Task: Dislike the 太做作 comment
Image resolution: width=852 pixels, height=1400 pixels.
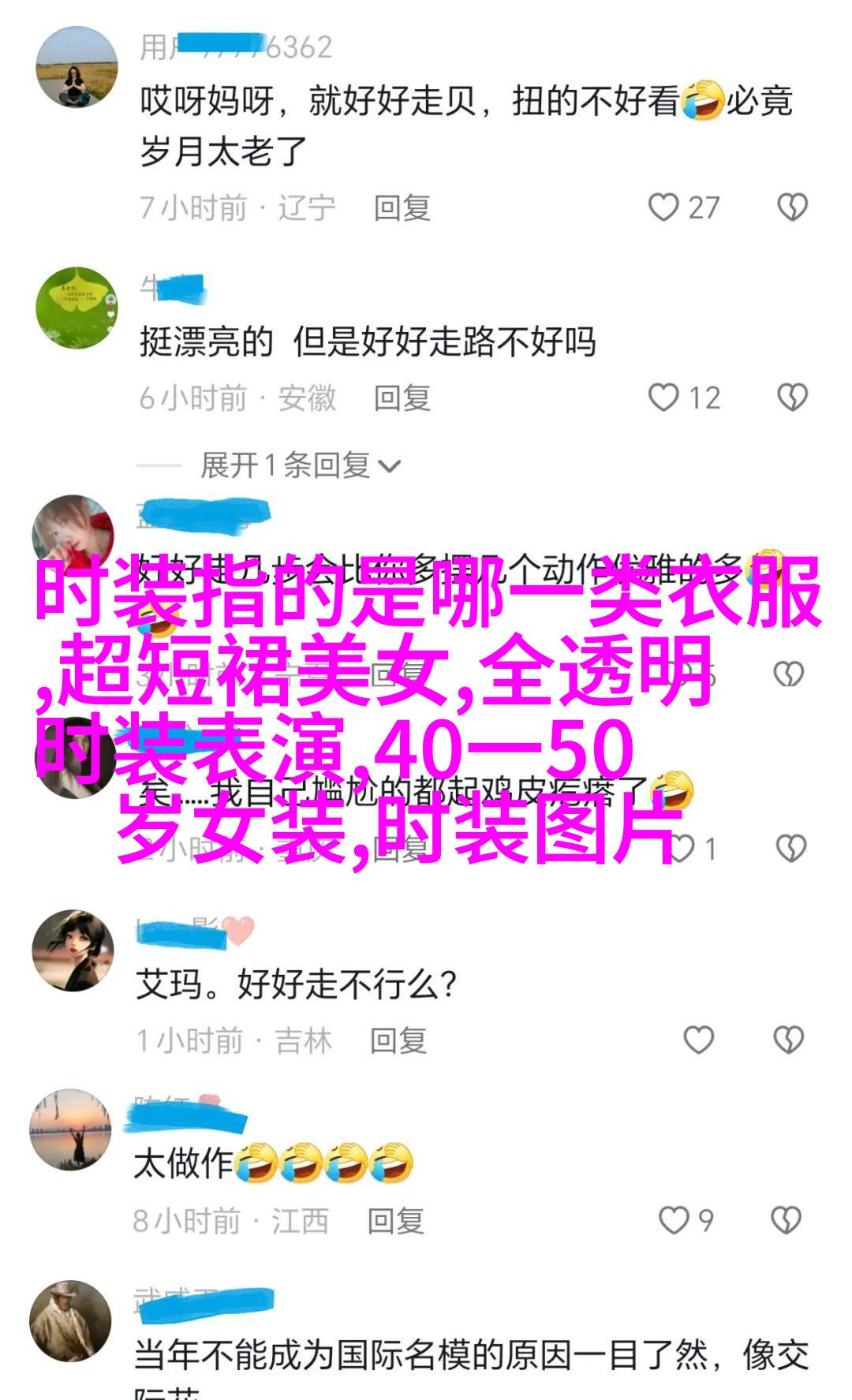Action: coord(787,1221)
